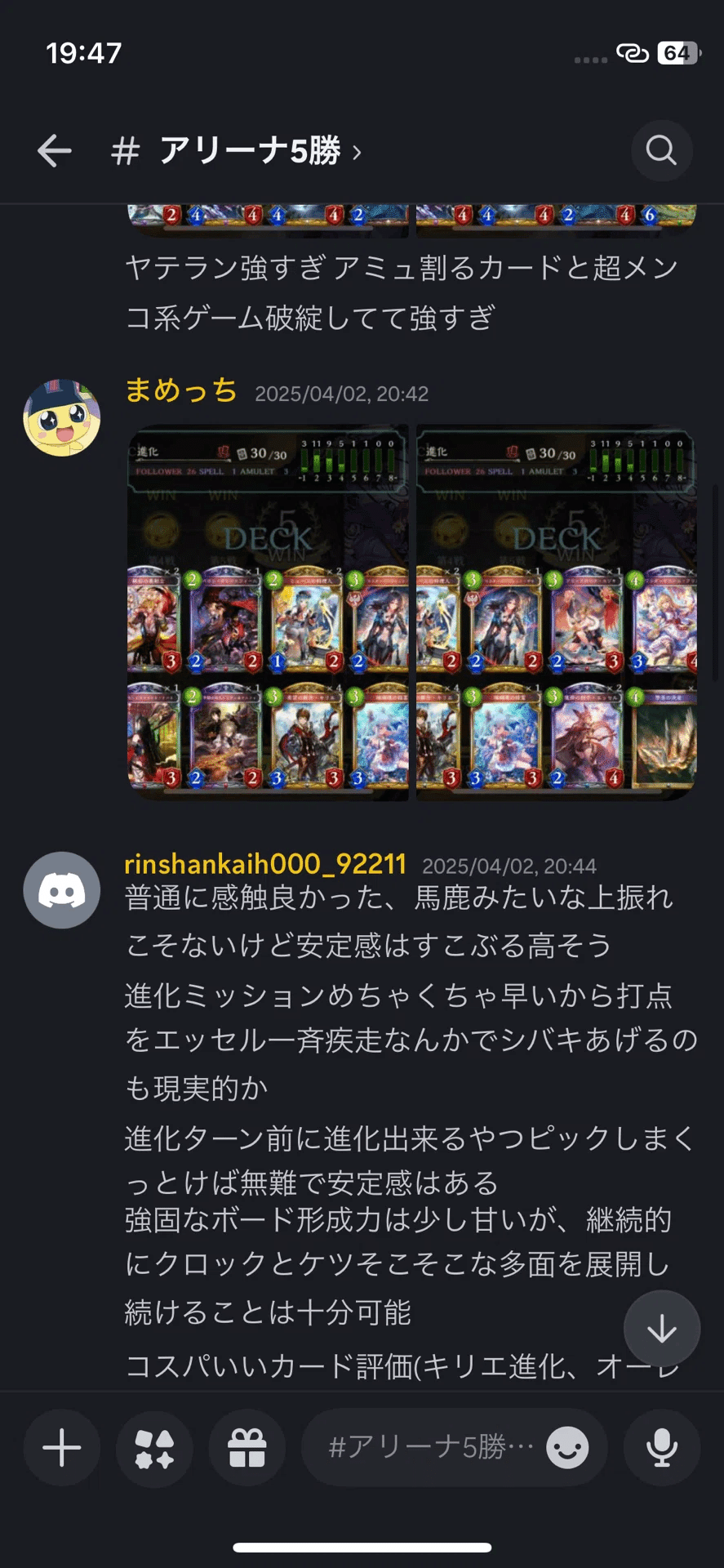Open the plus attachment menu
Image resolution: width=724 pixels, height=1568 pixels.
coord(62,1448)
